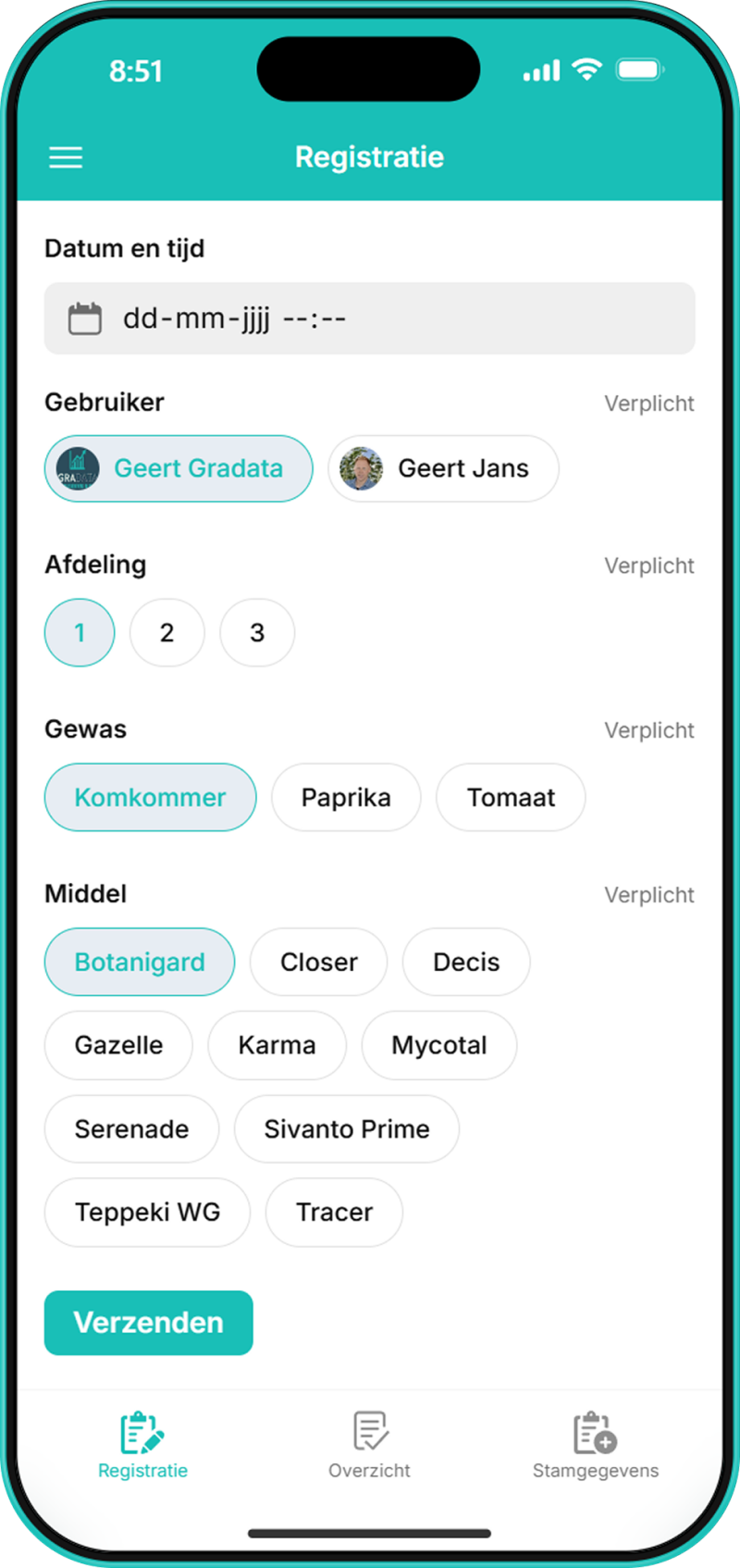
Task: Choose Mycotal as the product
Action: [x=439, y=1046]
